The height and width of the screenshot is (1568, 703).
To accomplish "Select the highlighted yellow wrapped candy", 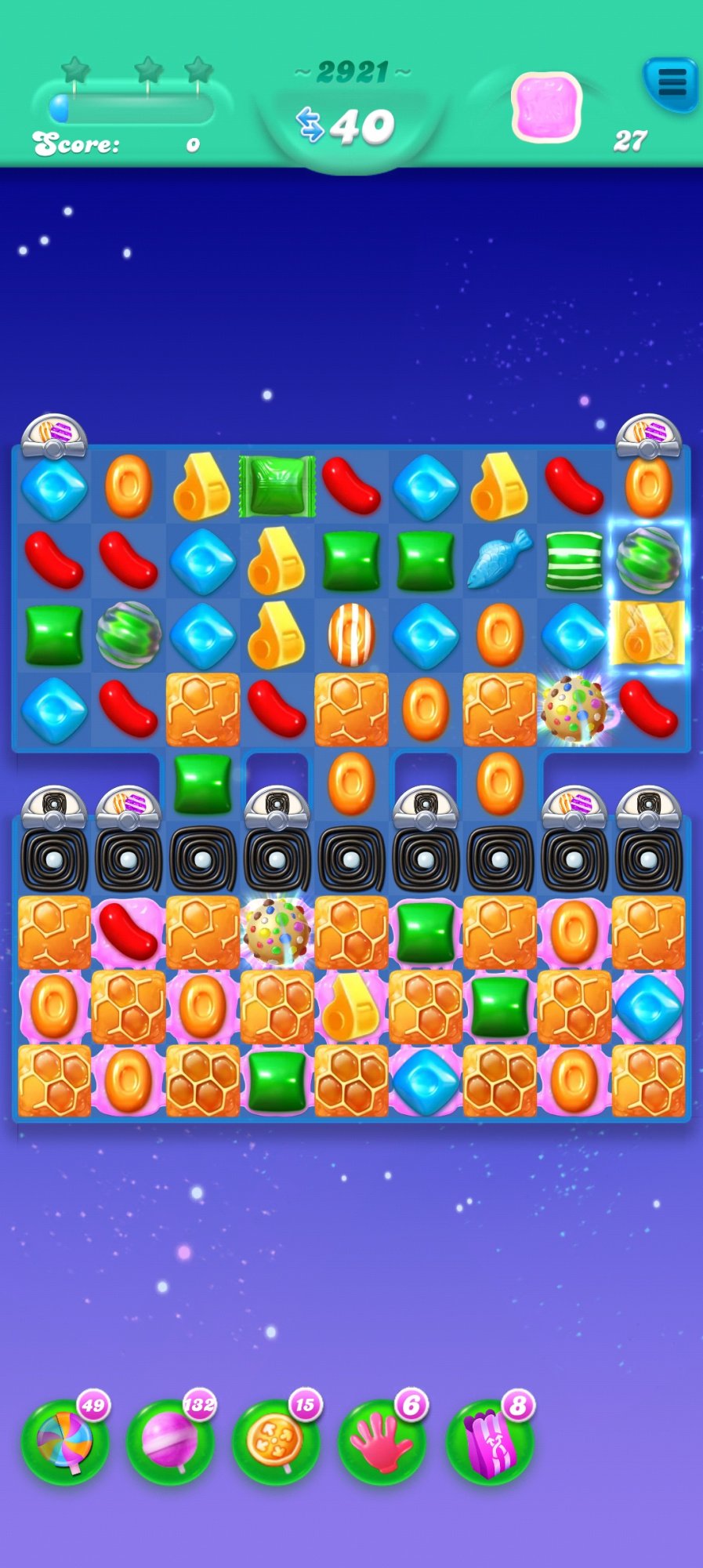I will [x=648, y=633].
